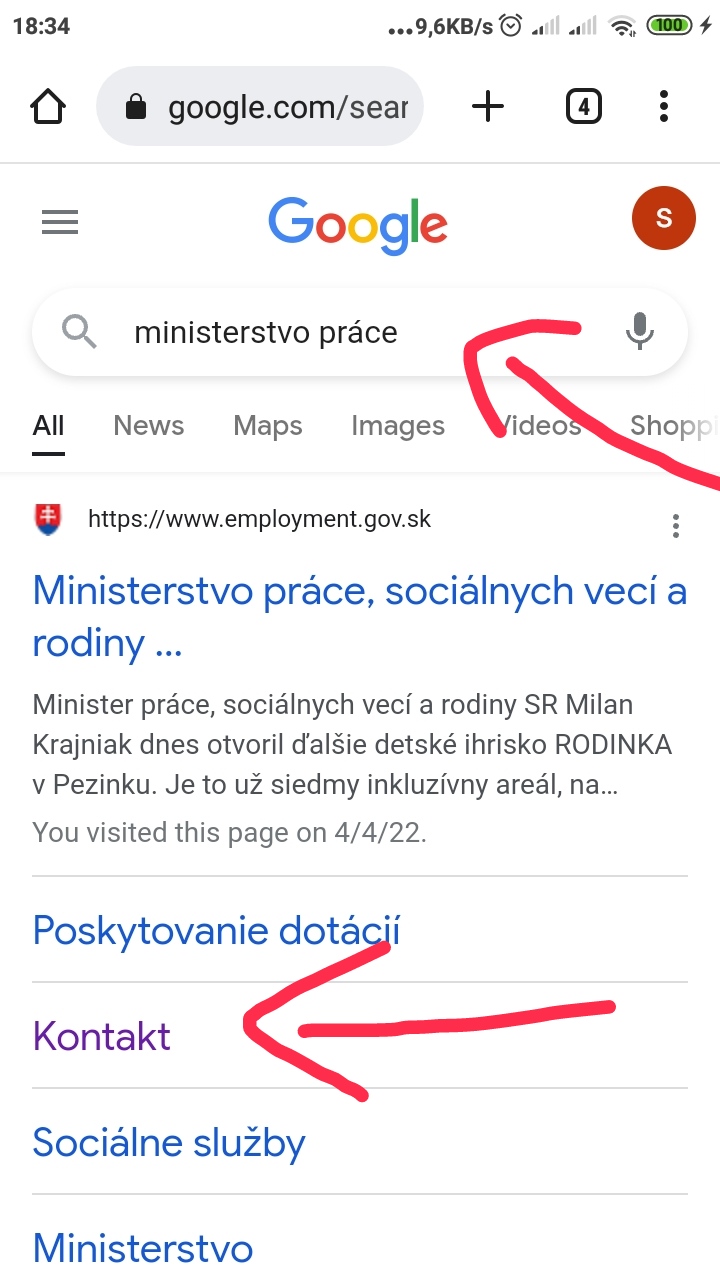
Task: Open the Poskytovanie dotácií sitelink
Action: [x=217, y=931]
